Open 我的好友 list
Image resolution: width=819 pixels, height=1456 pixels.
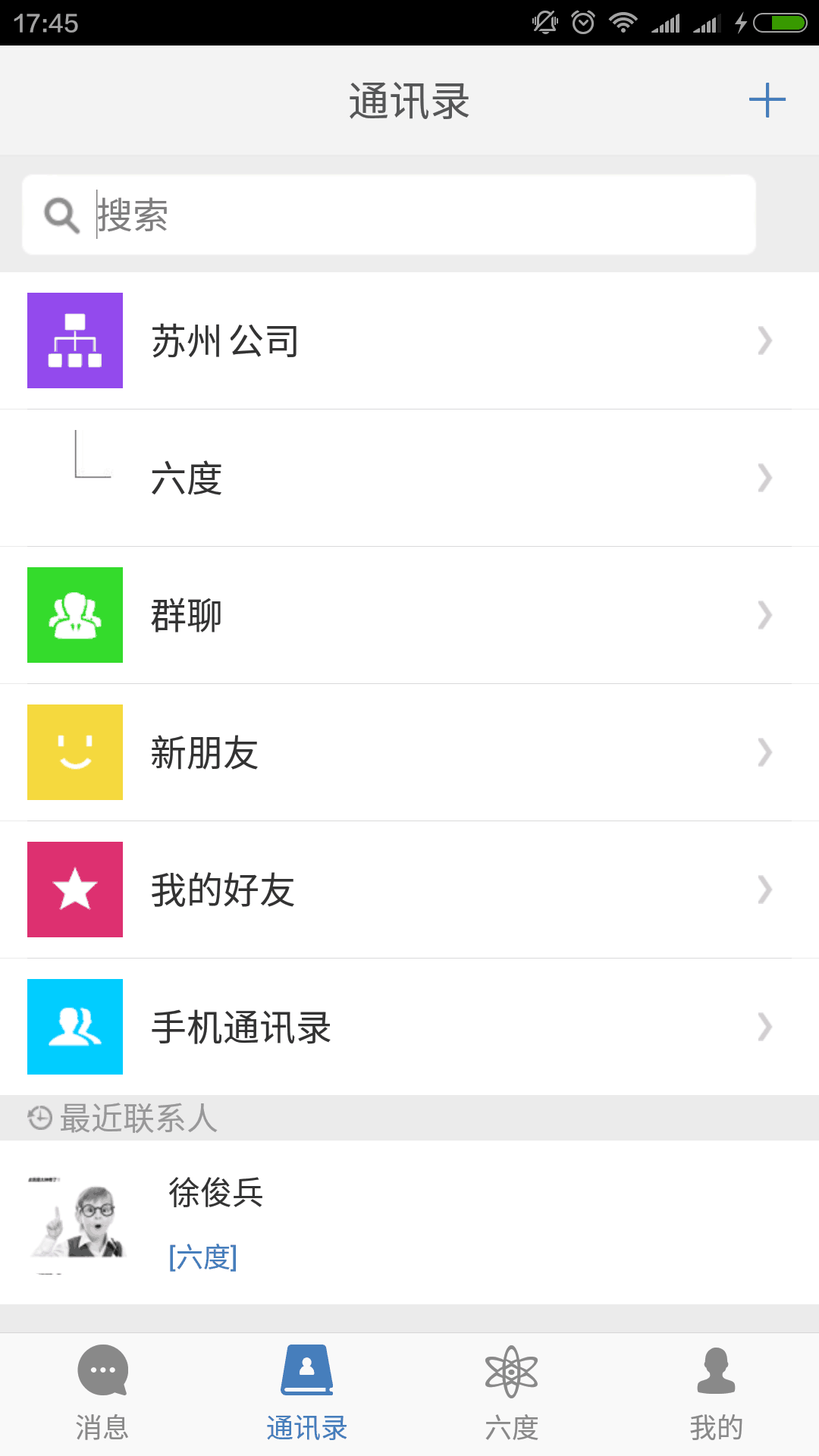[x=409, y=890]
